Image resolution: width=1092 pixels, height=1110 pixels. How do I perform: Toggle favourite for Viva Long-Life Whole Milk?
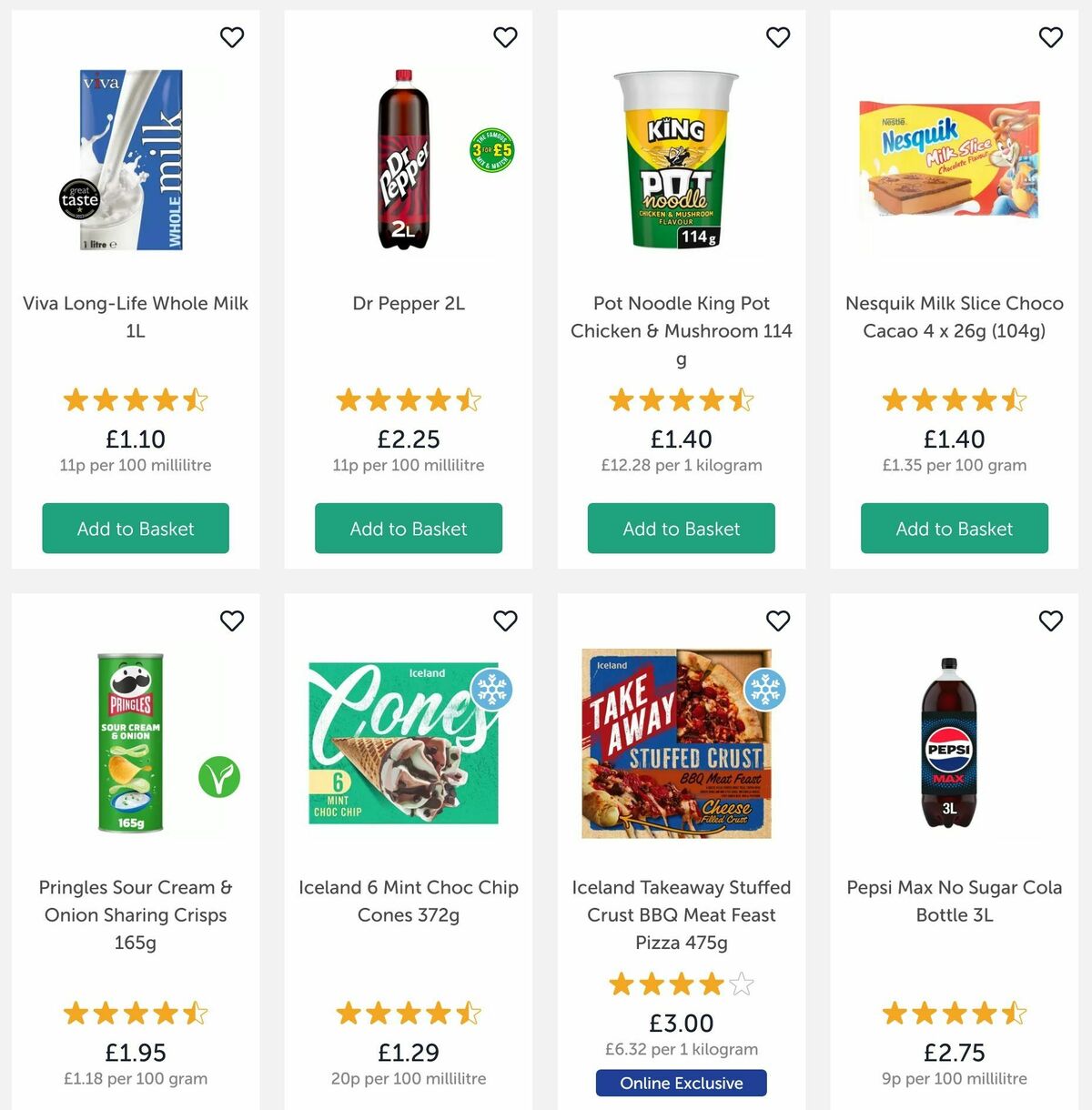pos(233,37)
